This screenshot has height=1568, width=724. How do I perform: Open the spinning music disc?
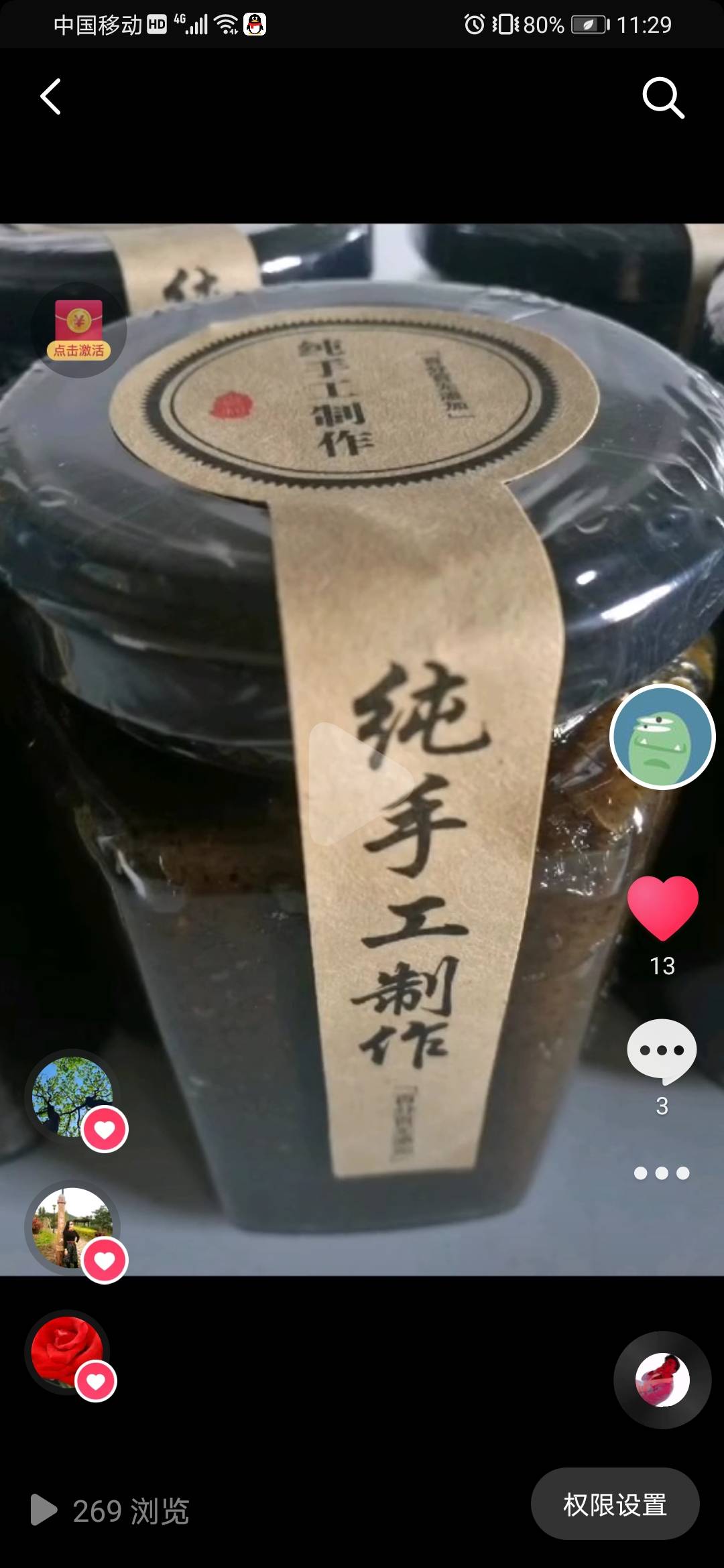click(x=662, y=1379)
